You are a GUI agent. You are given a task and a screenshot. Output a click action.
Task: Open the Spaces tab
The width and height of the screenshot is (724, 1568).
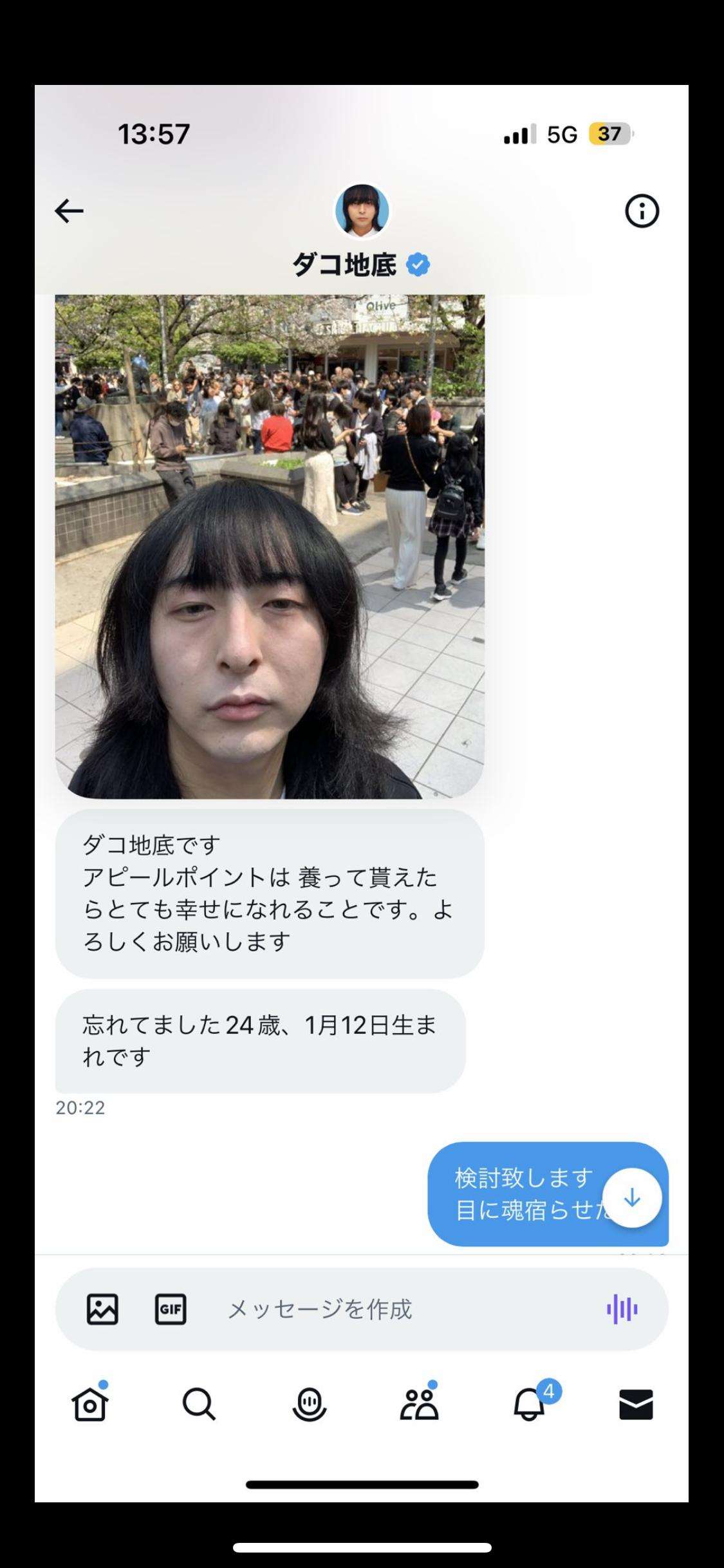[310, 1404]
